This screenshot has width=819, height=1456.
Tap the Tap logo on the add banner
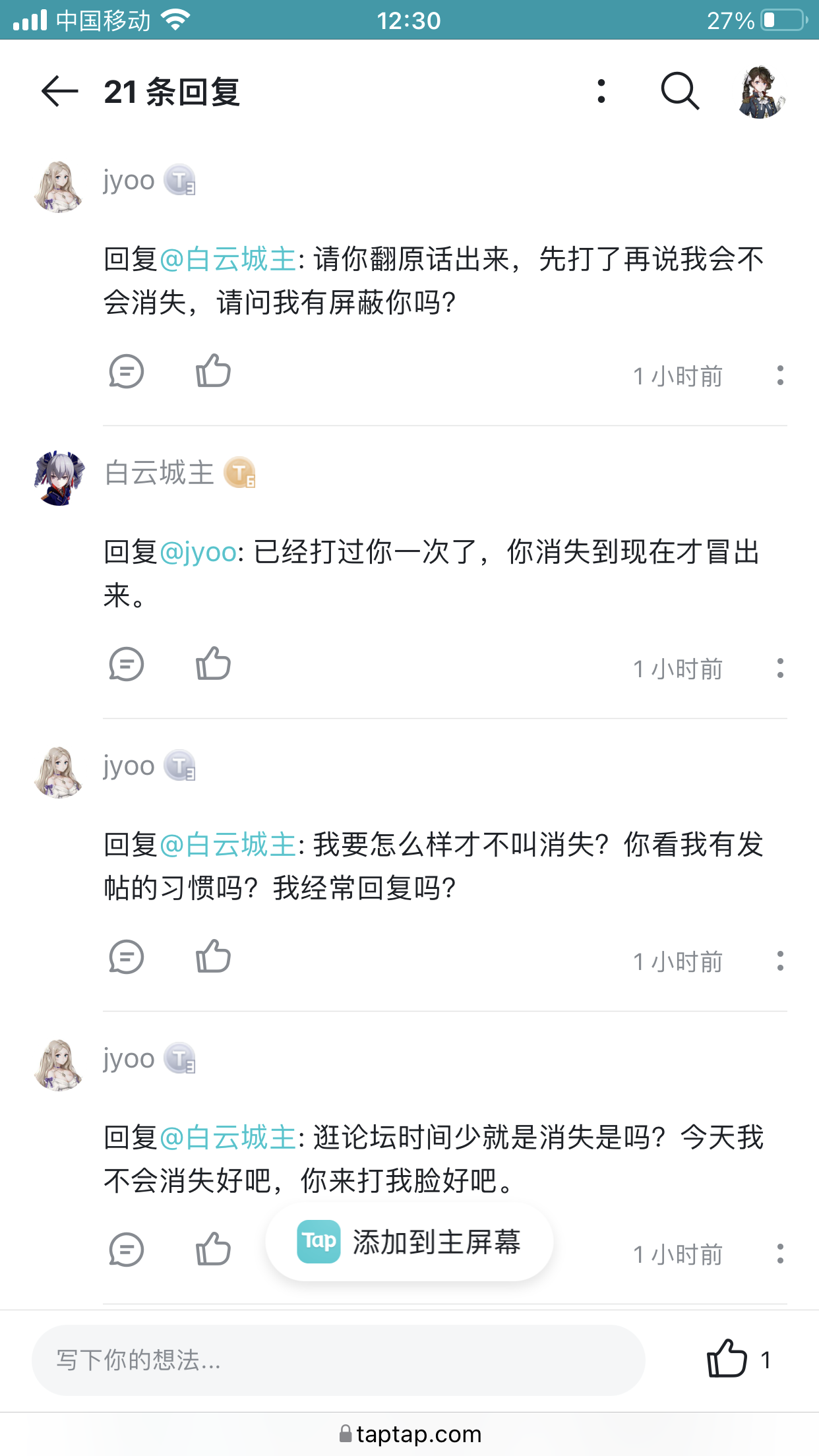tap(319, 1242)
